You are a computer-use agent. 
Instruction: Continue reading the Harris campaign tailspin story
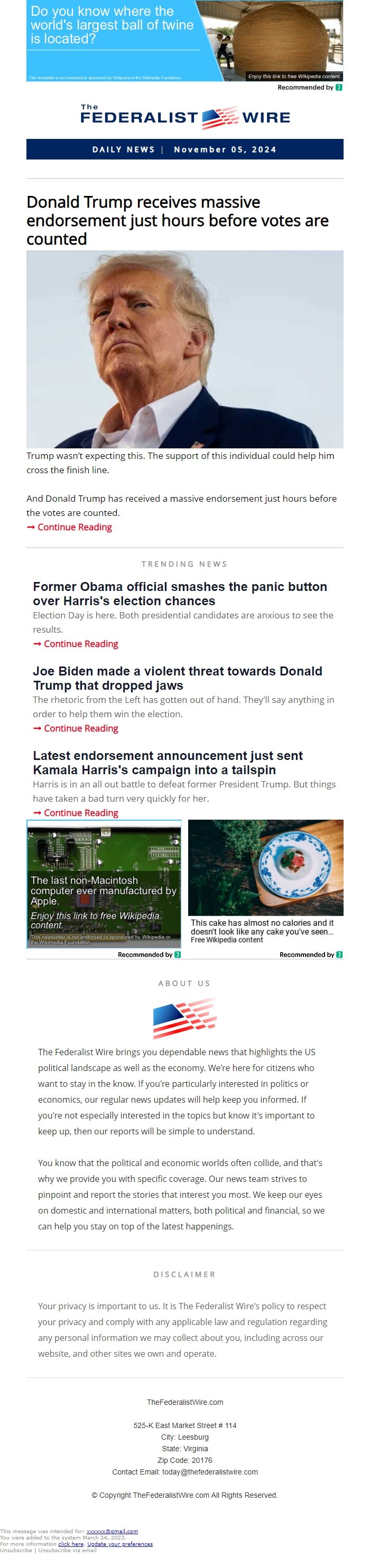point(80,813)
